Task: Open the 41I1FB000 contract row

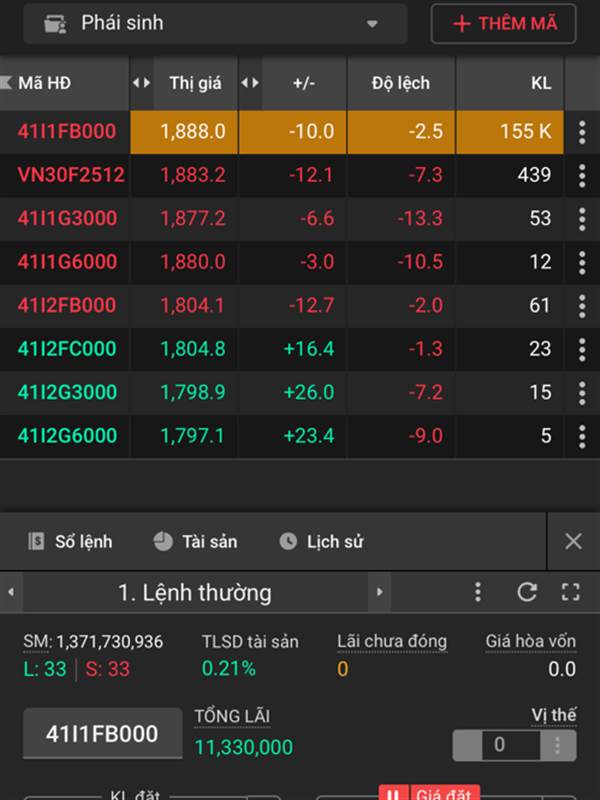Action: coord(67,131)
